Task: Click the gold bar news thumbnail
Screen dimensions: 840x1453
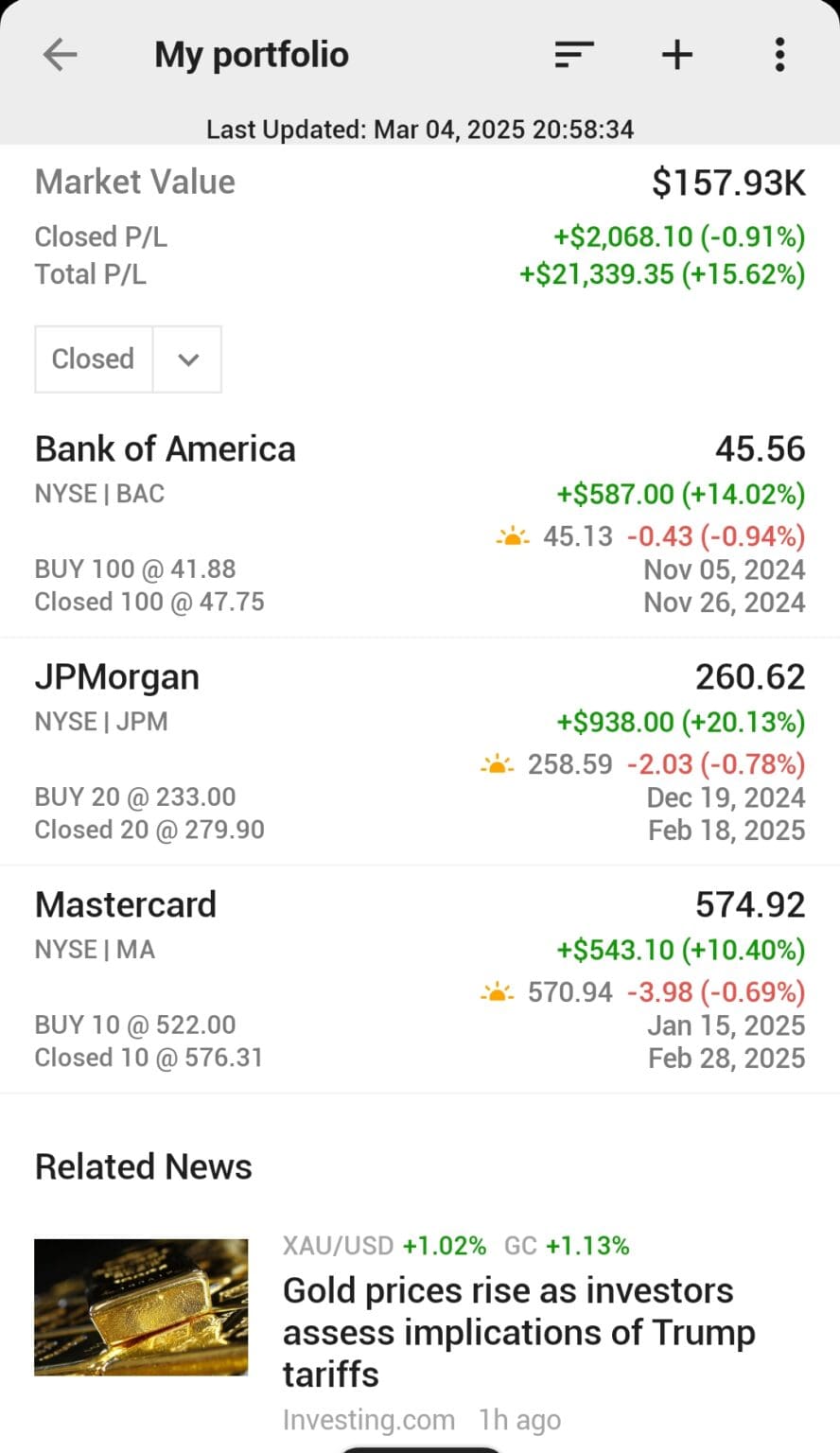Action: click(140, 1306)
